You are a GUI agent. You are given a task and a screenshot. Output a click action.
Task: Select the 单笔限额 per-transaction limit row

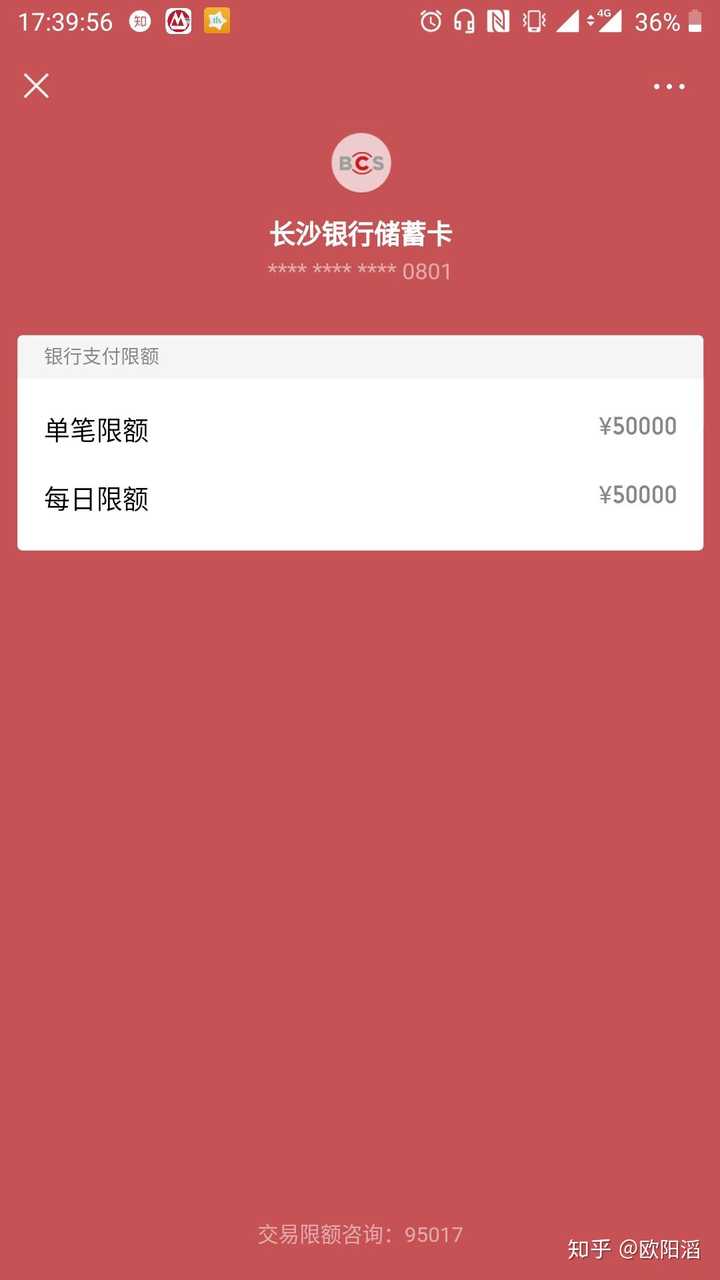click(x=95, y=430)
